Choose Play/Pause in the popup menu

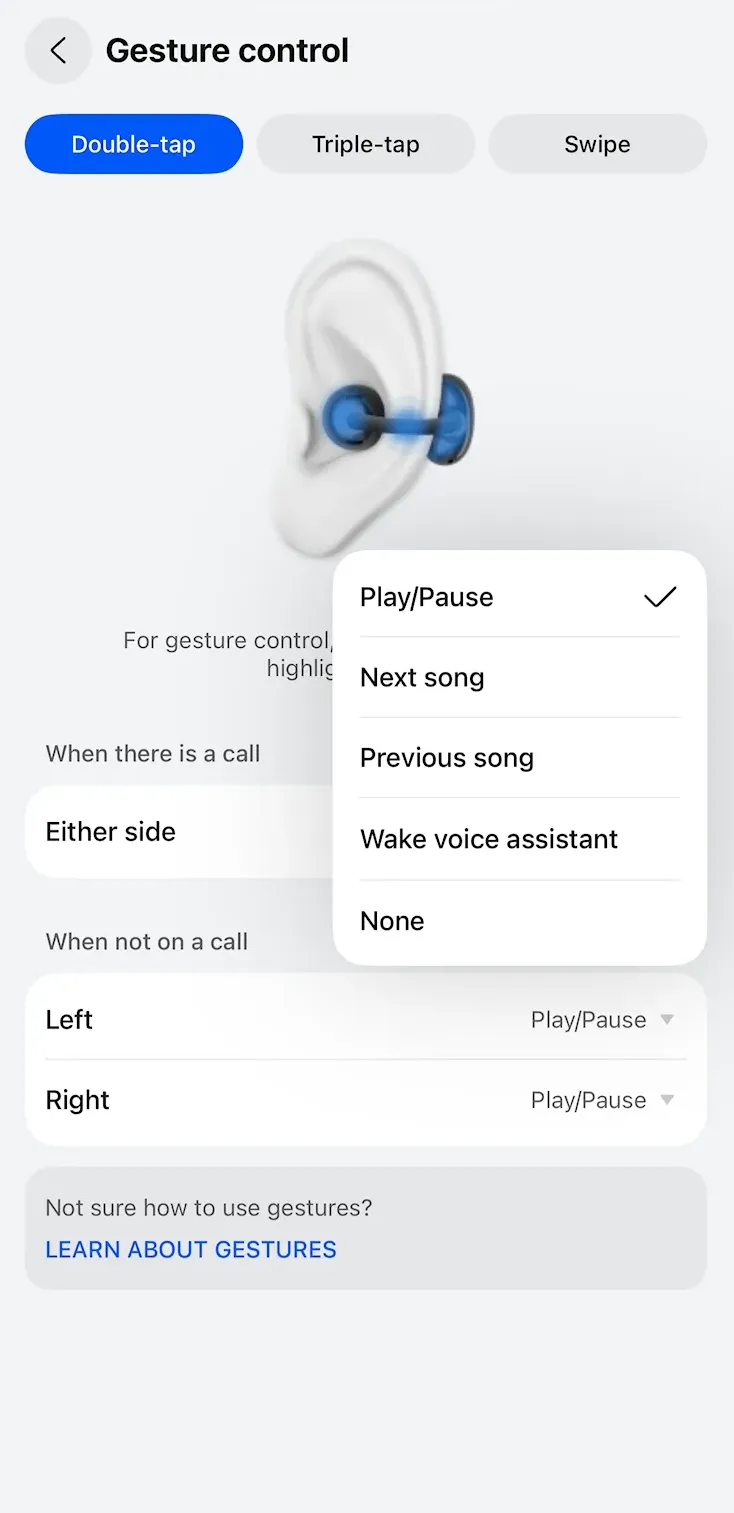[x=519, y=597]
